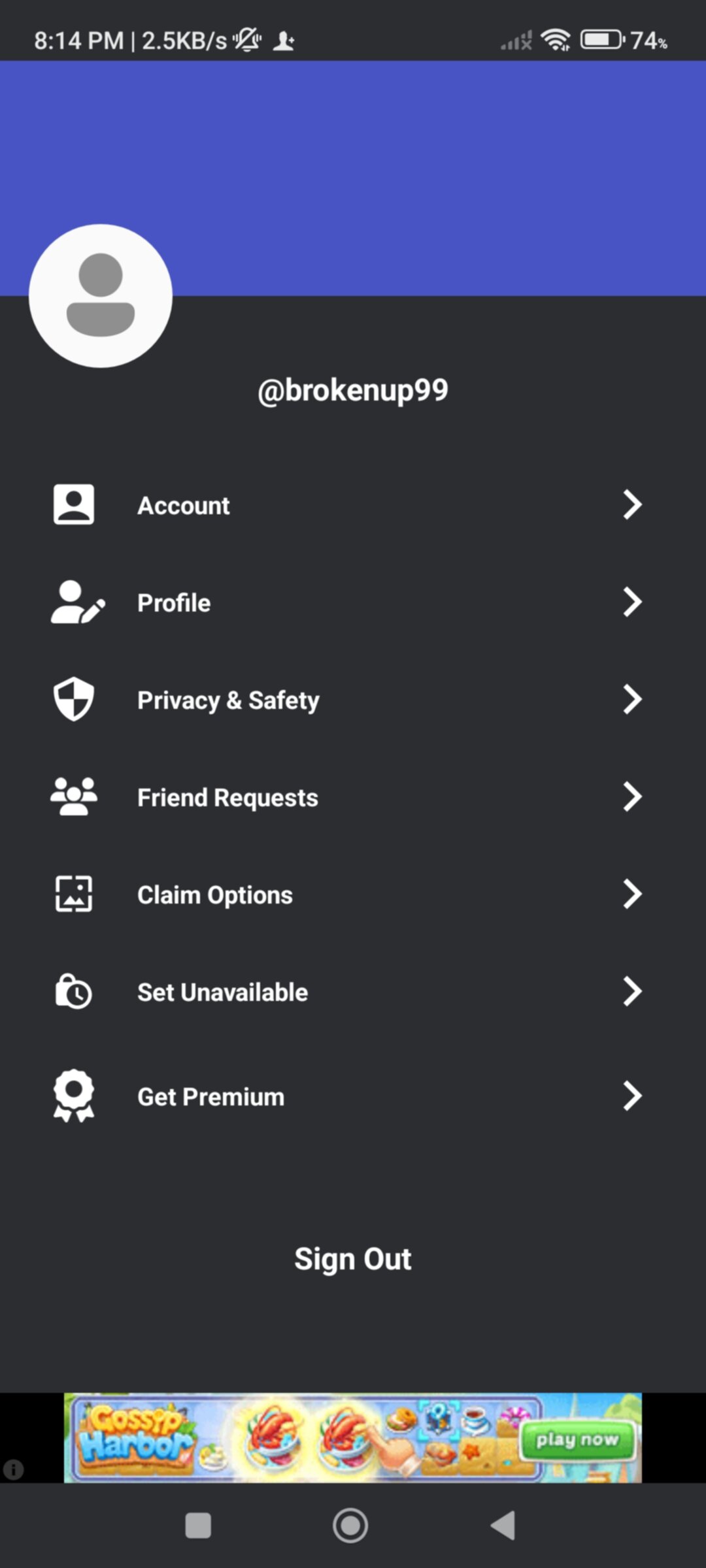Return to the home screen
Screen dimensions: 706x1568
tap(350, 1526)
